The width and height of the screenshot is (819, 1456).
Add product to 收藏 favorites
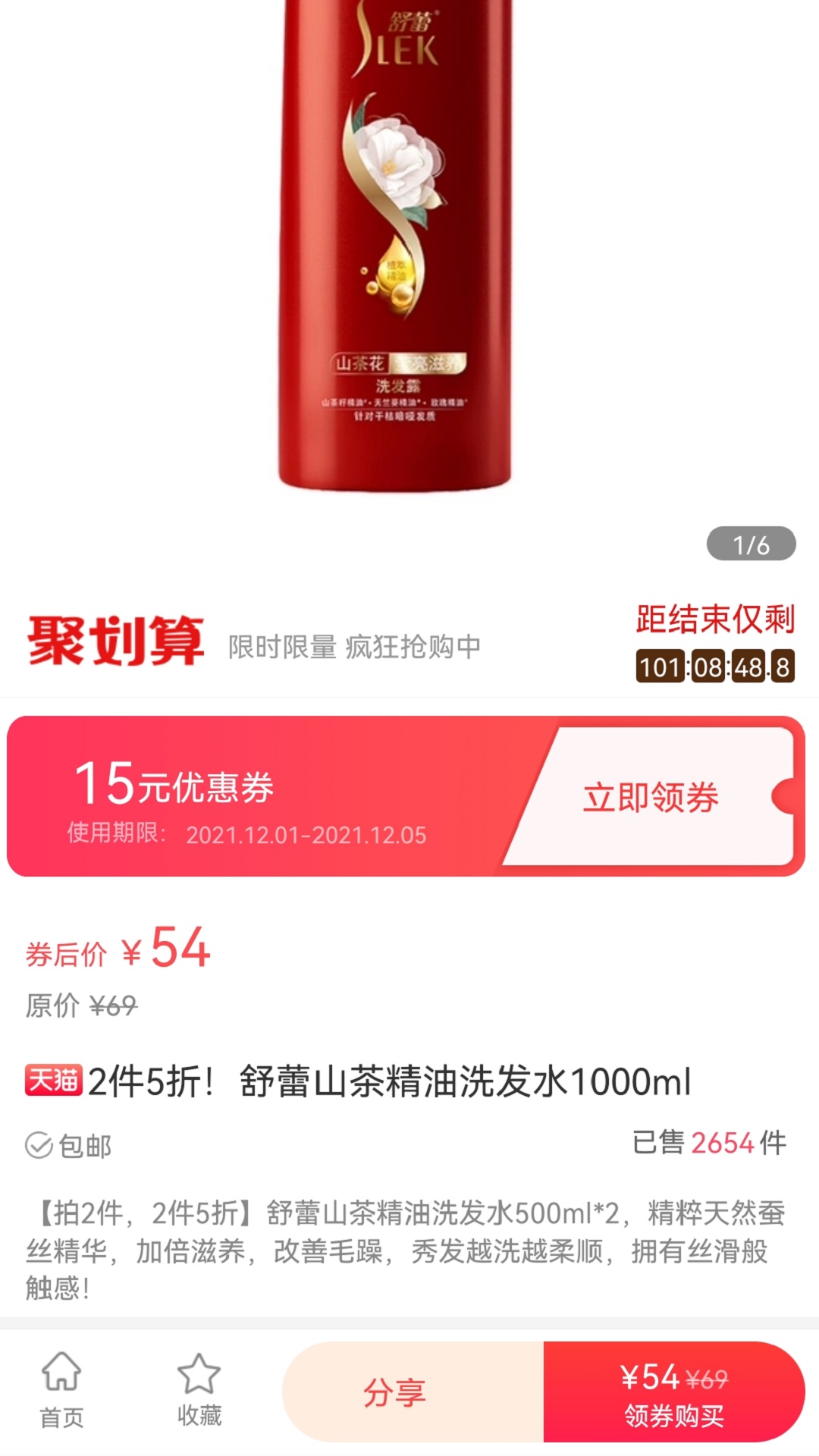(199, 1391)
